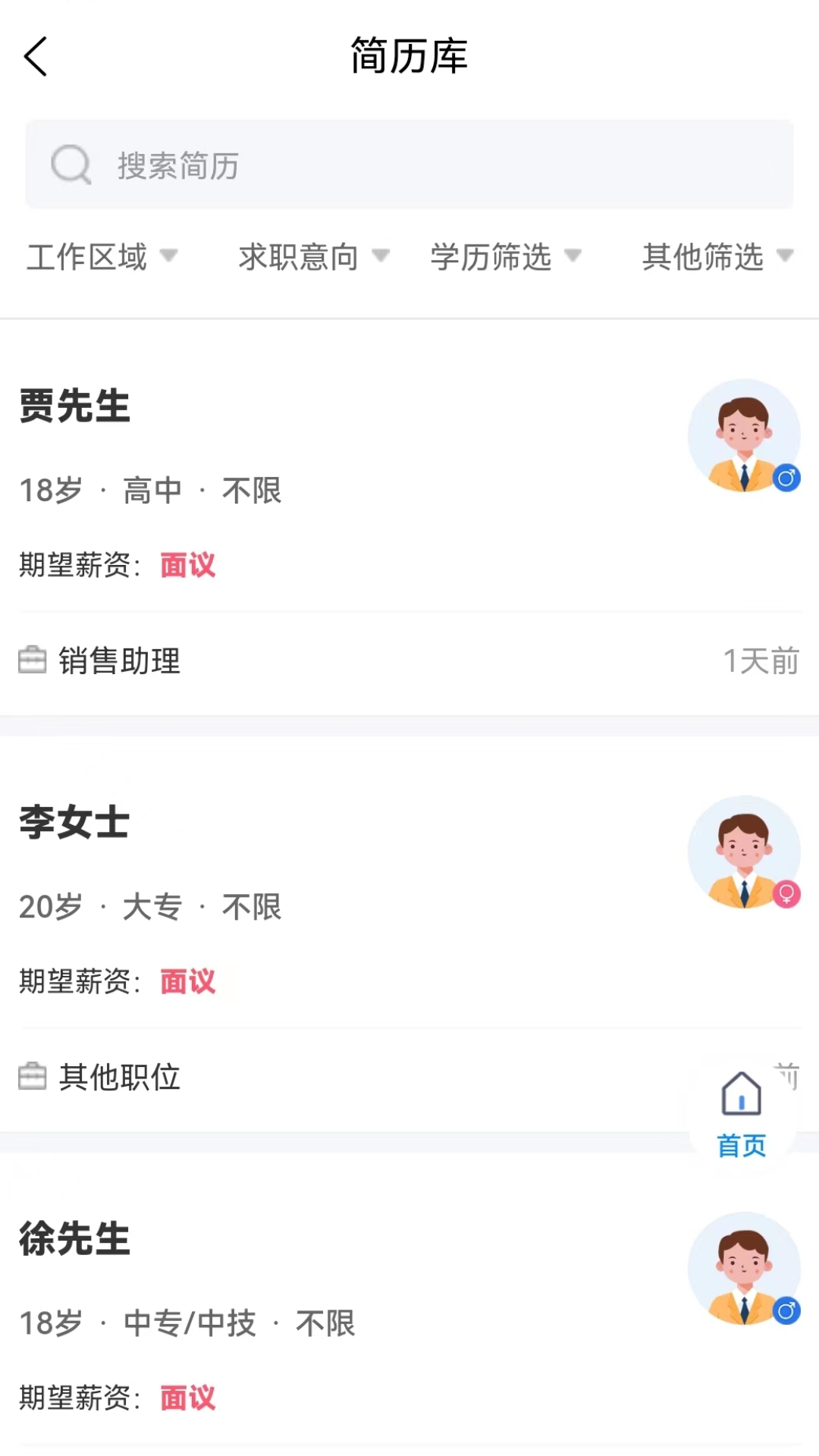Select the 简历库 title bar
This screenshot has width=819, height=1456.
(x=409, y=57)
